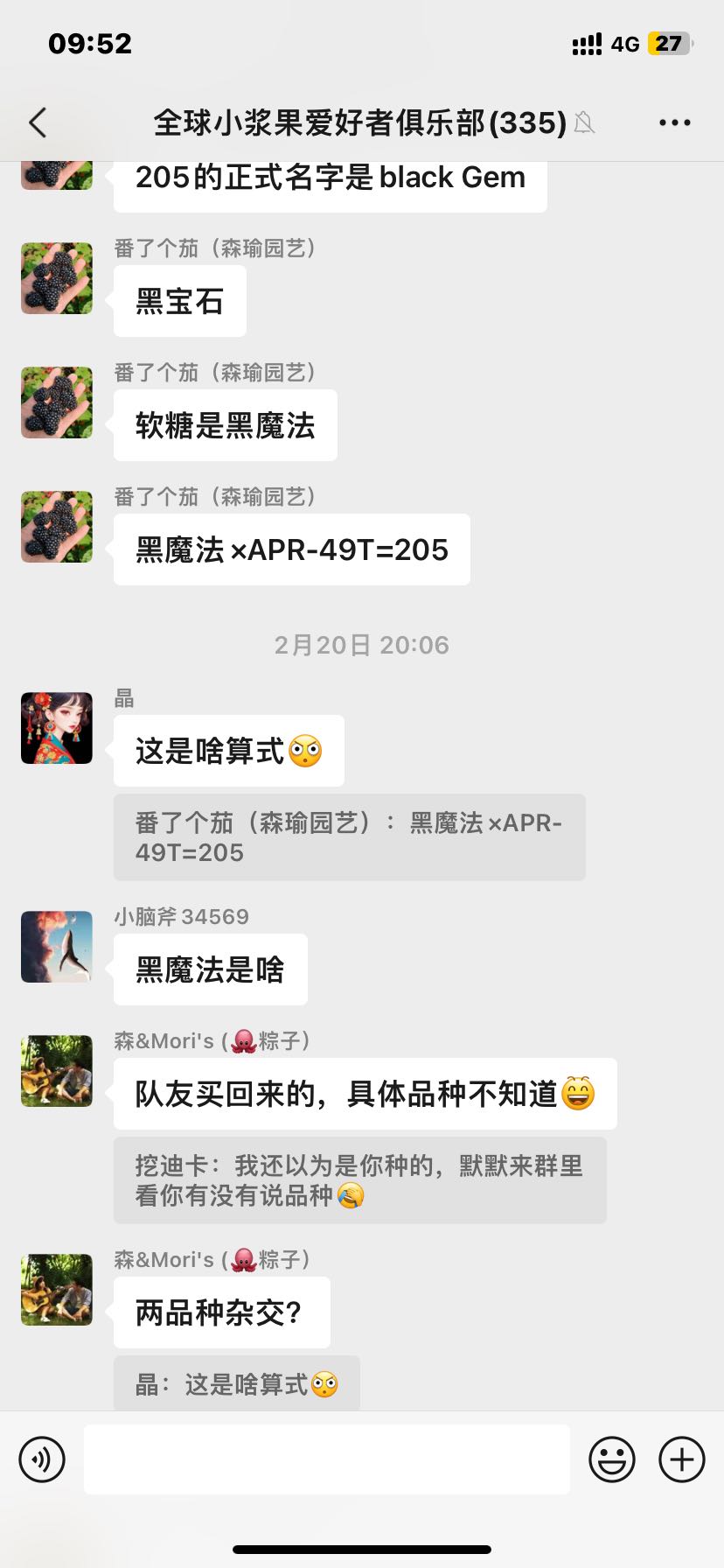Screen dimensions: 724x1568
Task: Jump to quoted message from 挖迪卡
Action: [360, 1180]
